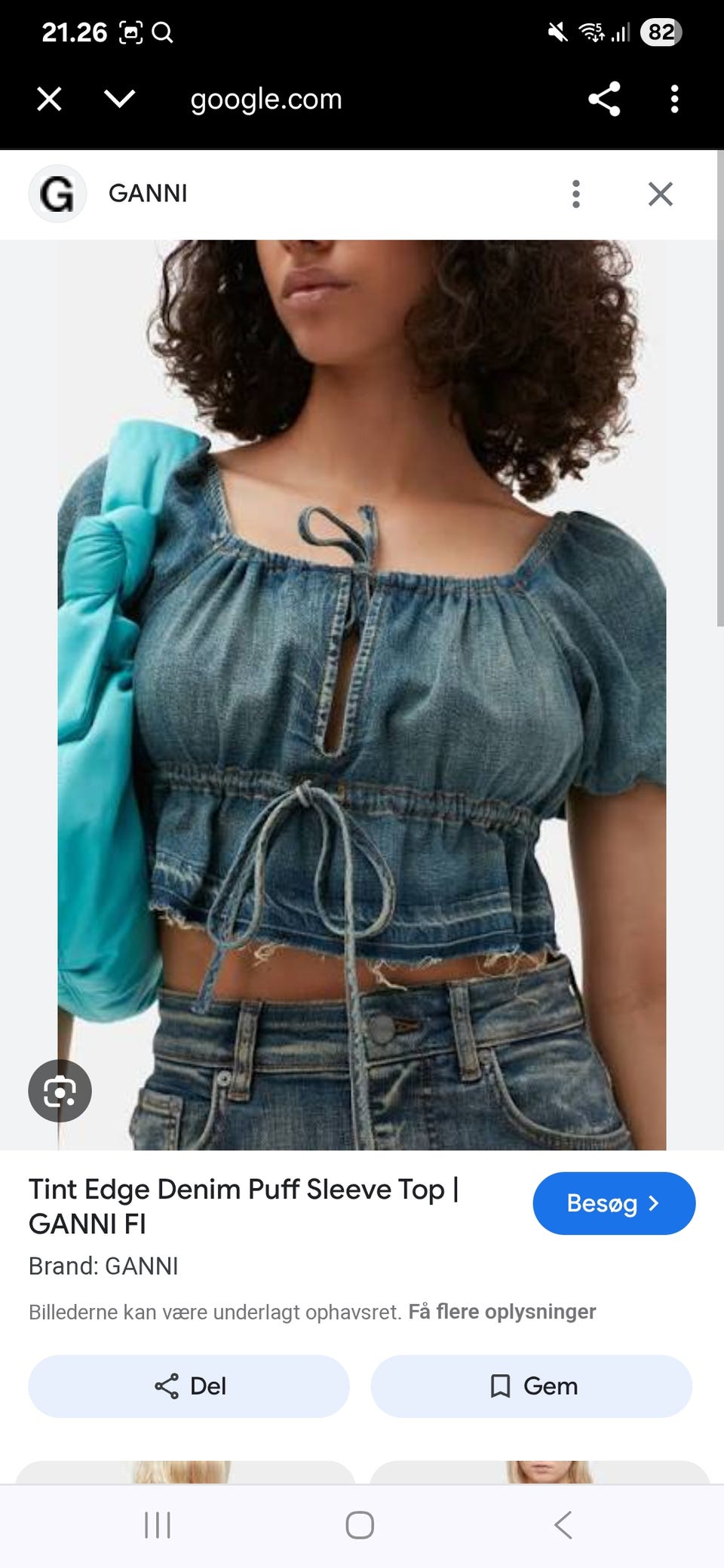Viewport: 724px width, 1568px height.
Task: Go back using the system back button
Action: click(563, 1524)
